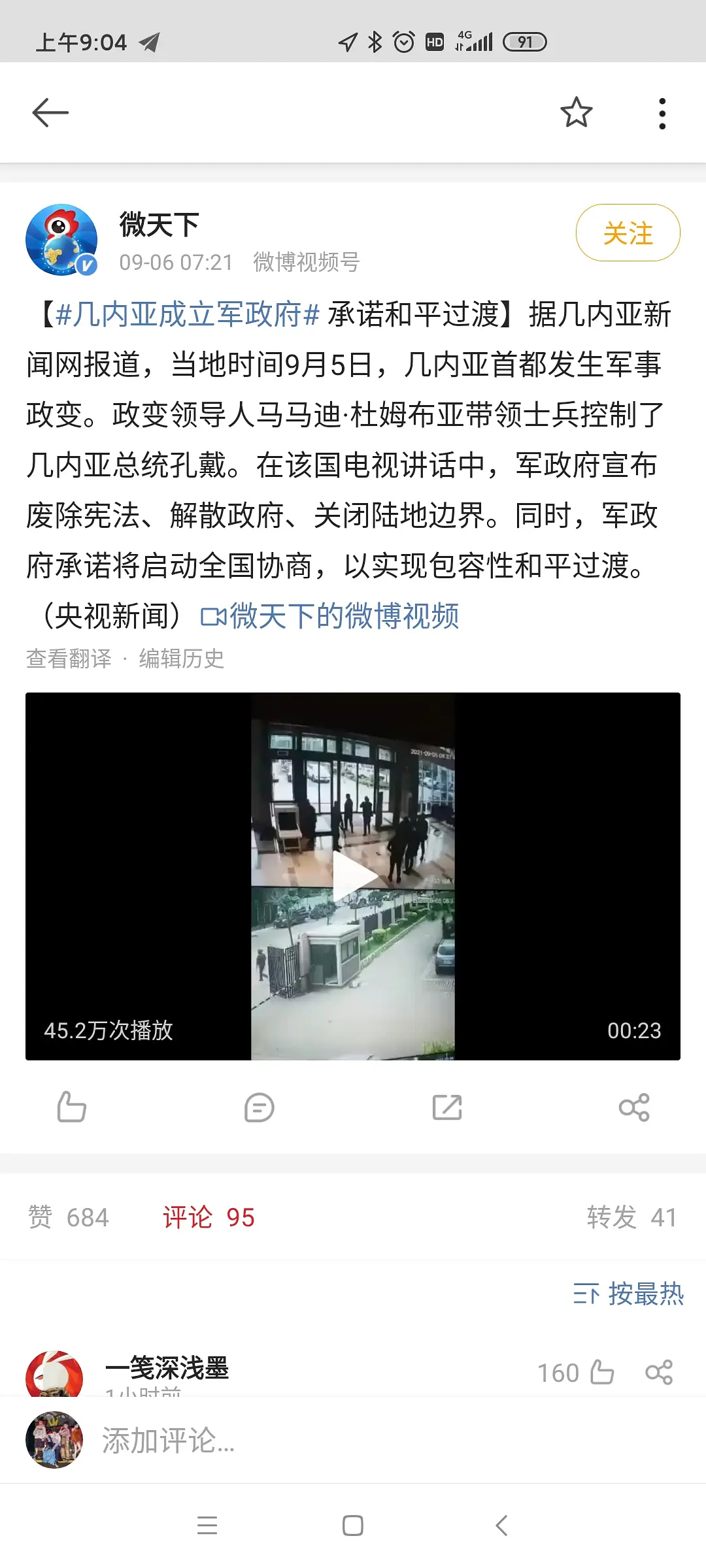Share the post with the share icon

pyautogui.click(x=634, y=1107)
